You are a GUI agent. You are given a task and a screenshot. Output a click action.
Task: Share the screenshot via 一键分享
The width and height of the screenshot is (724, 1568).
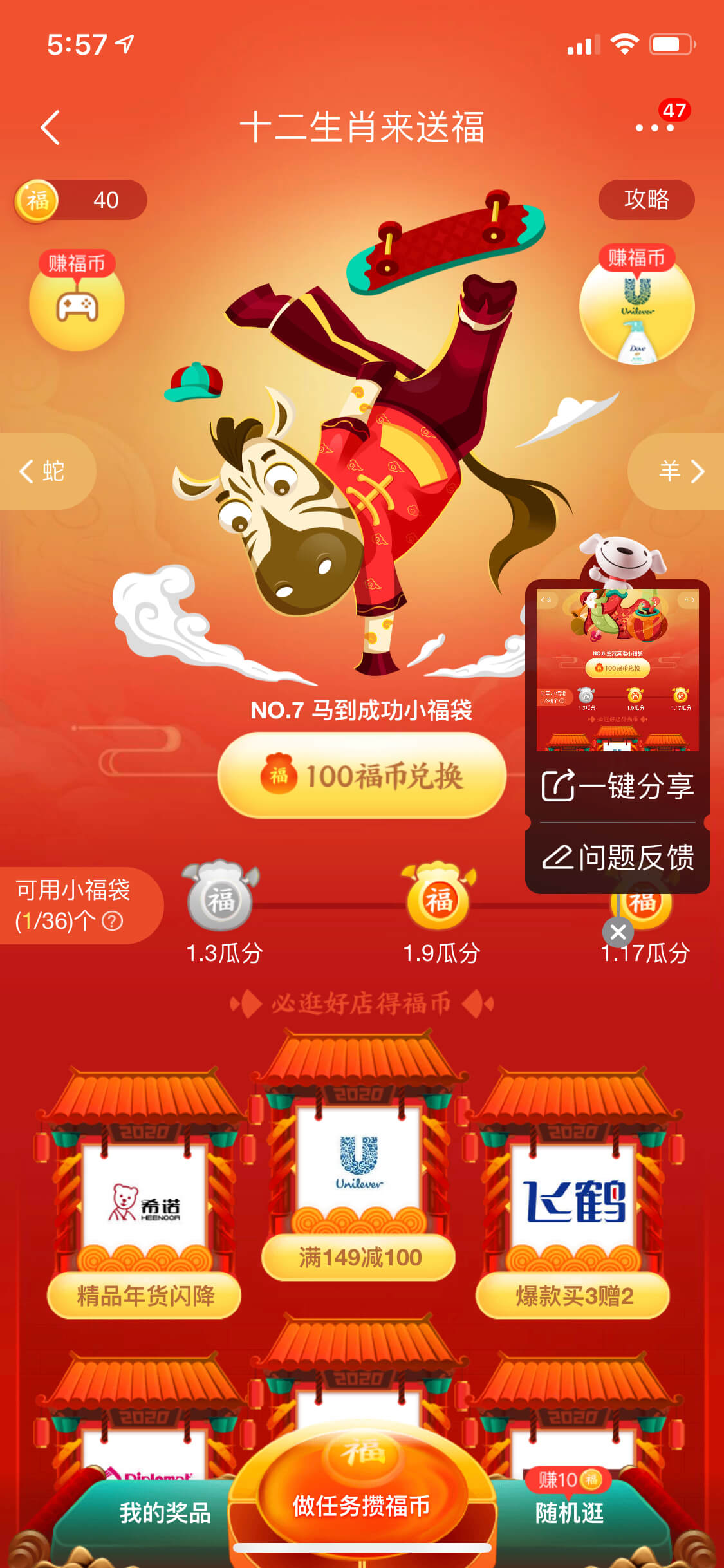tap(618, 786)
